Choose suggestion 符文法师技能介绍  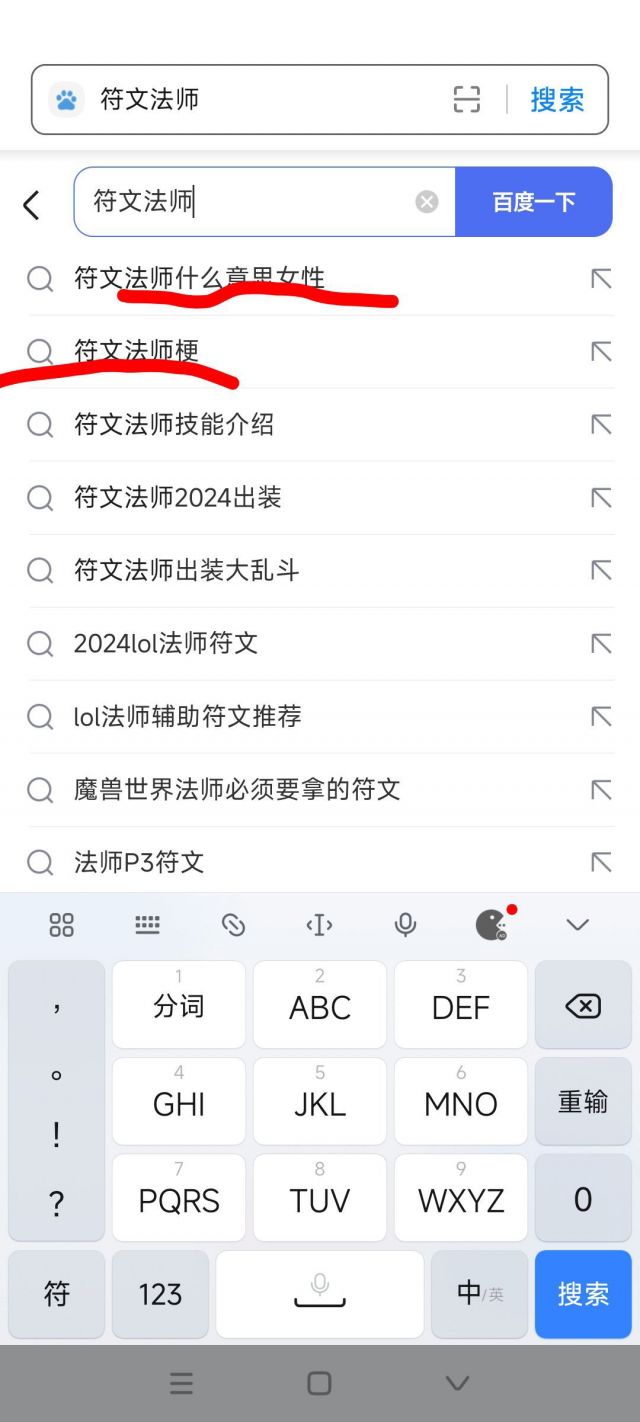click(x=174, y=424)
